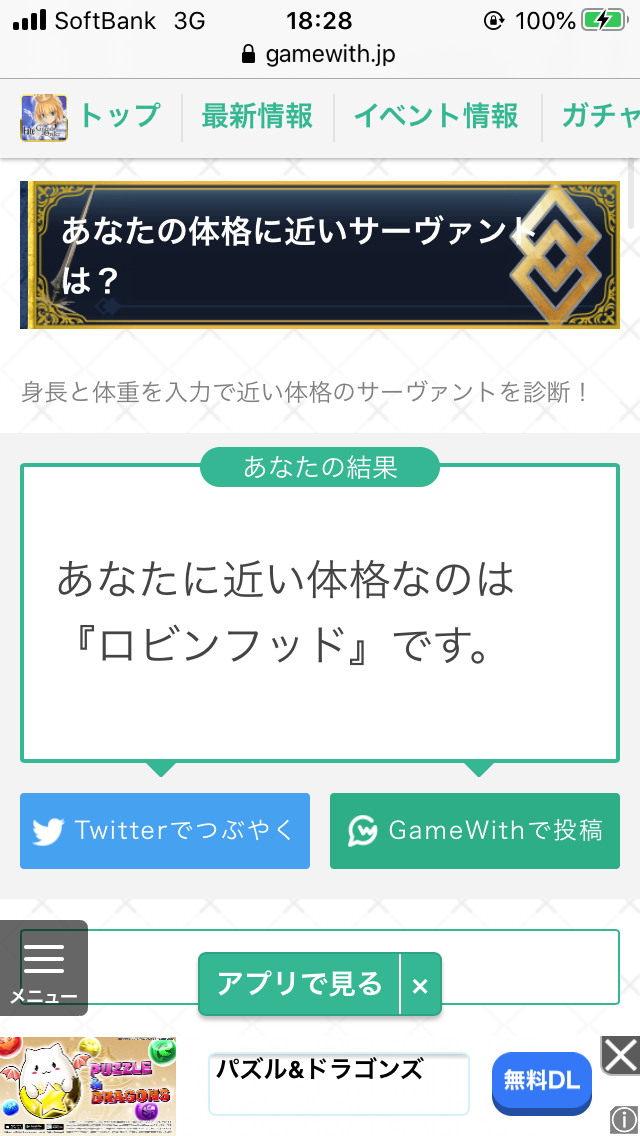
Task: Dismiss the アプリで見る prompt
Action: (420, 986)
